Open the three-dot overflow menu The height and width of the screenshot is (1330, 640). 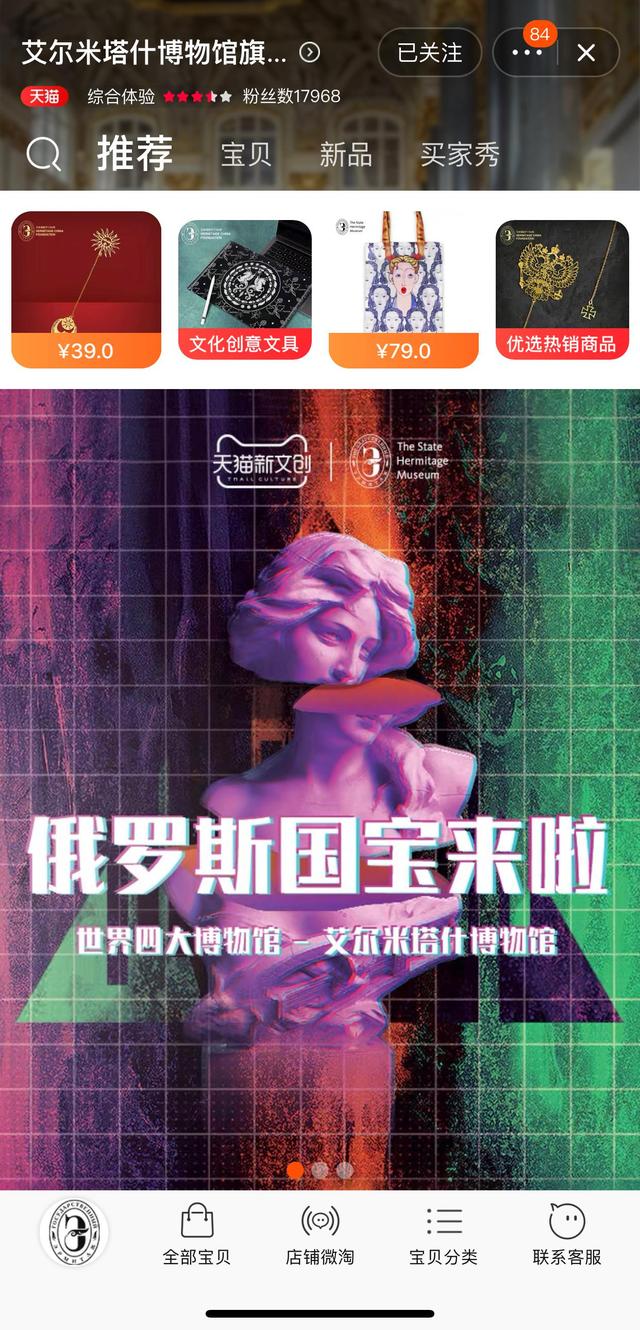[527, 53]
